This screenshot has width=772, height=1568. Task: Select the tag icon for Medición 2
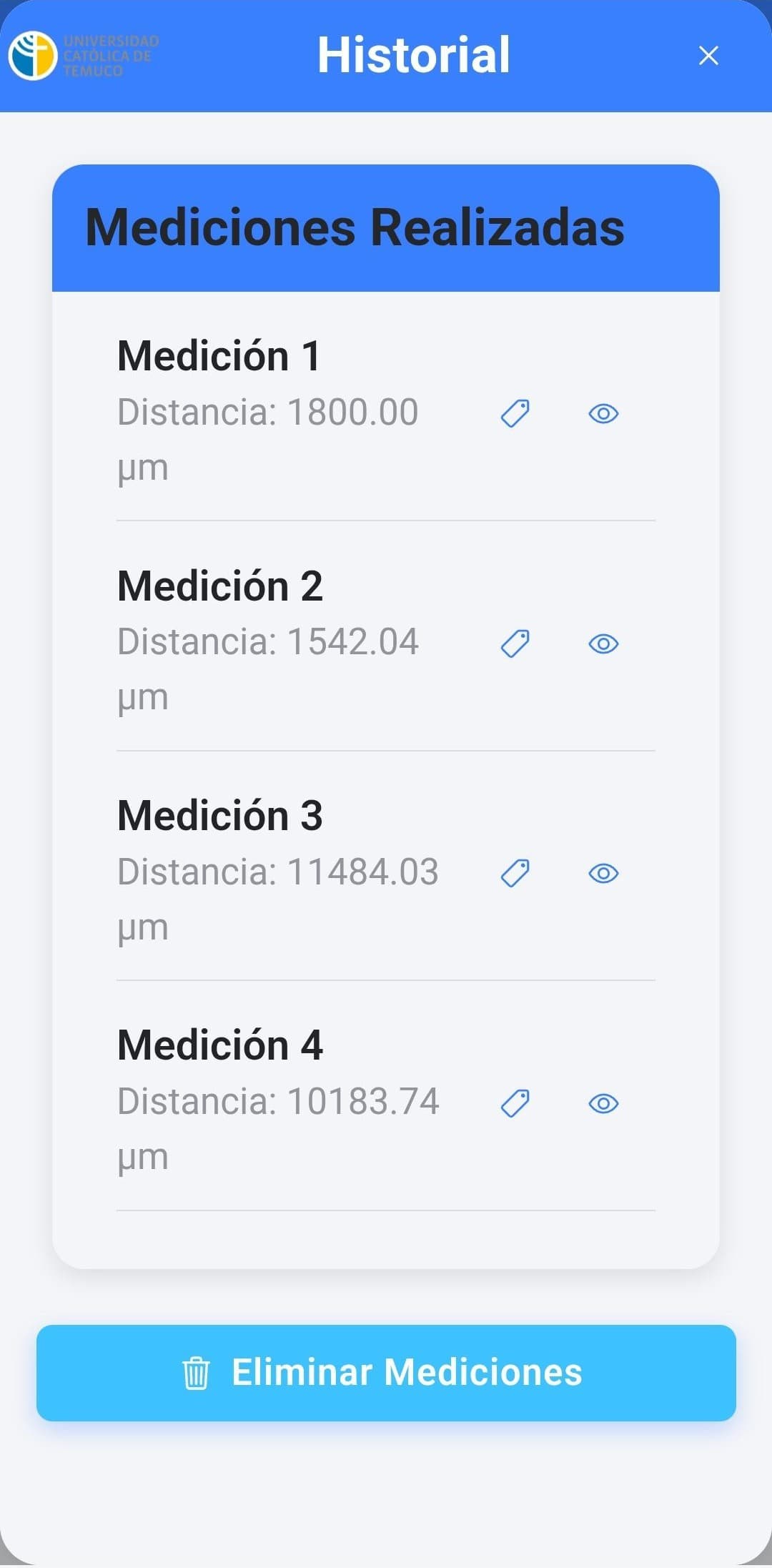516,643
